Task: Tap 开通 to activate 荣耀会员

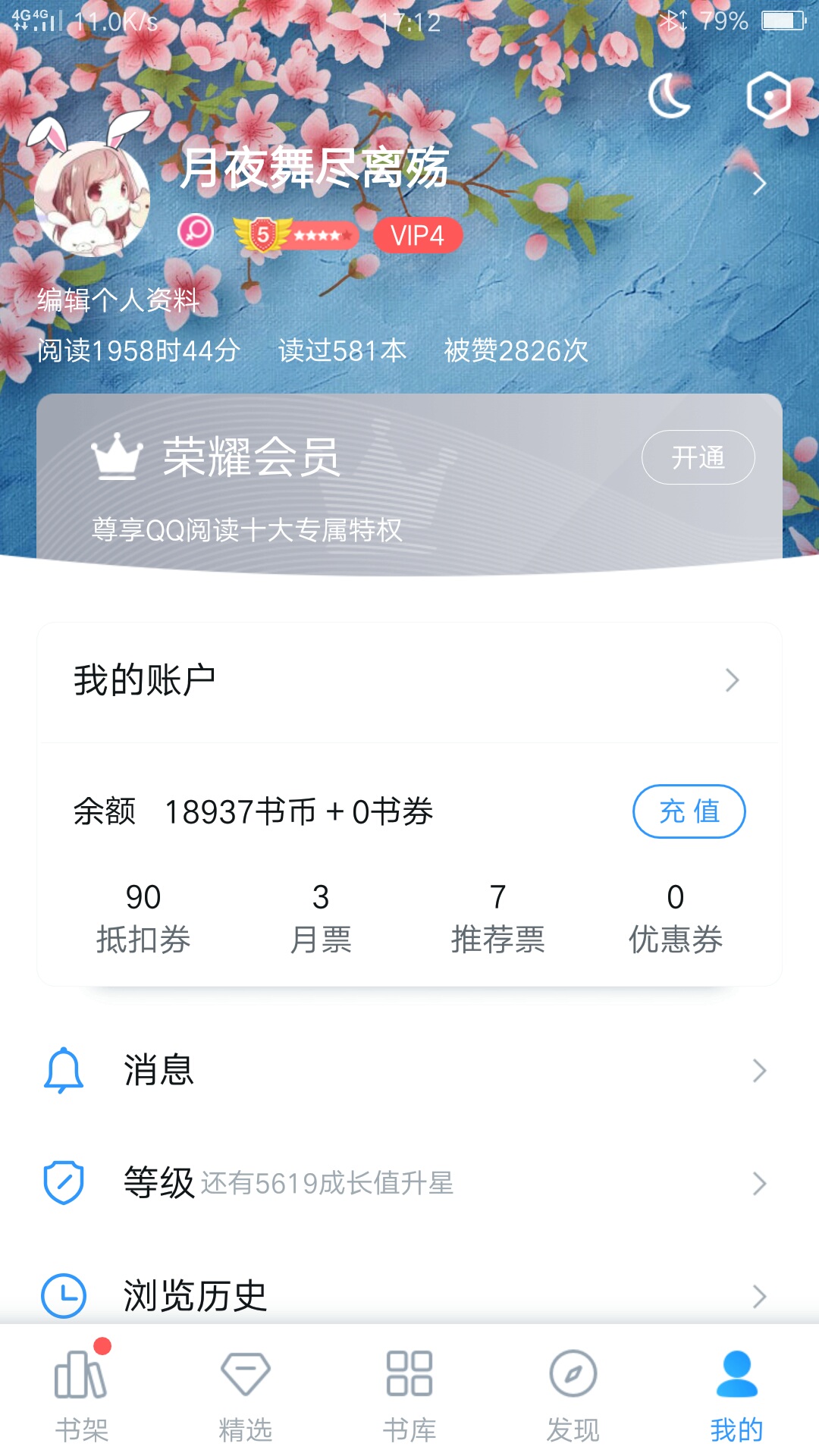Action: pyautogui.click(x=698, y=457)
